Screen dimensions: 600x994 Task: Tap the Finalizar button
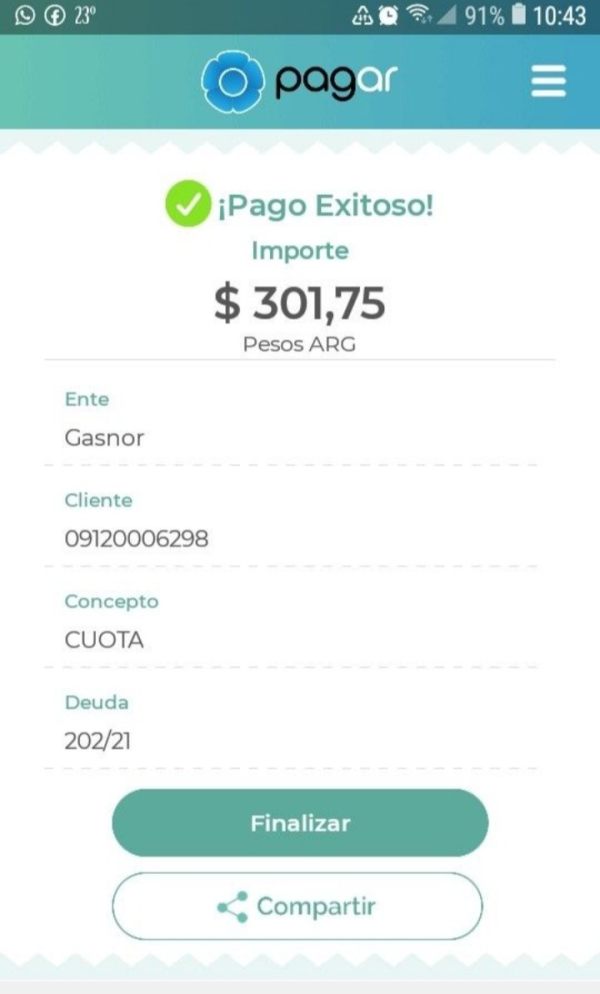tap(300, 823)
